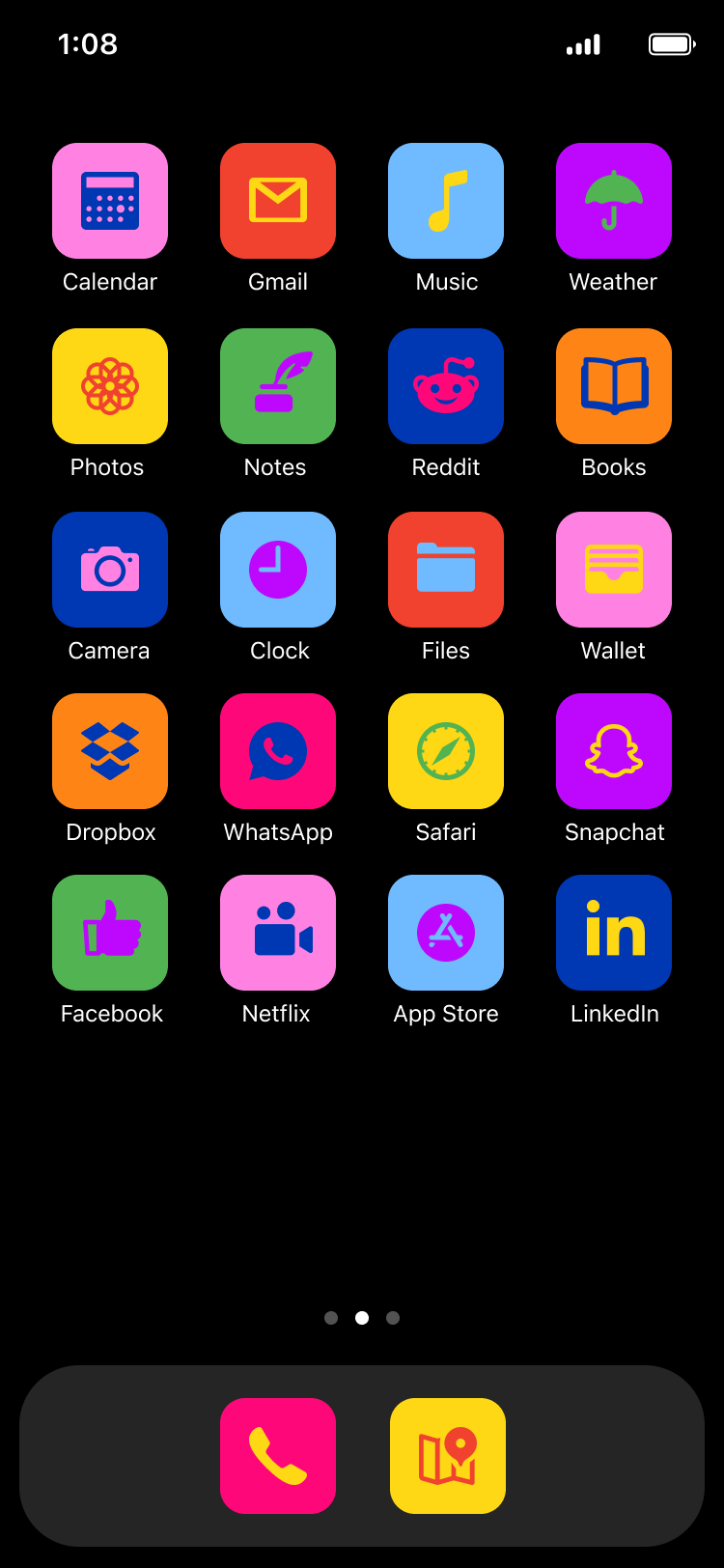Open LinkedIn
Screen dimensions: 724x1568
614,933
